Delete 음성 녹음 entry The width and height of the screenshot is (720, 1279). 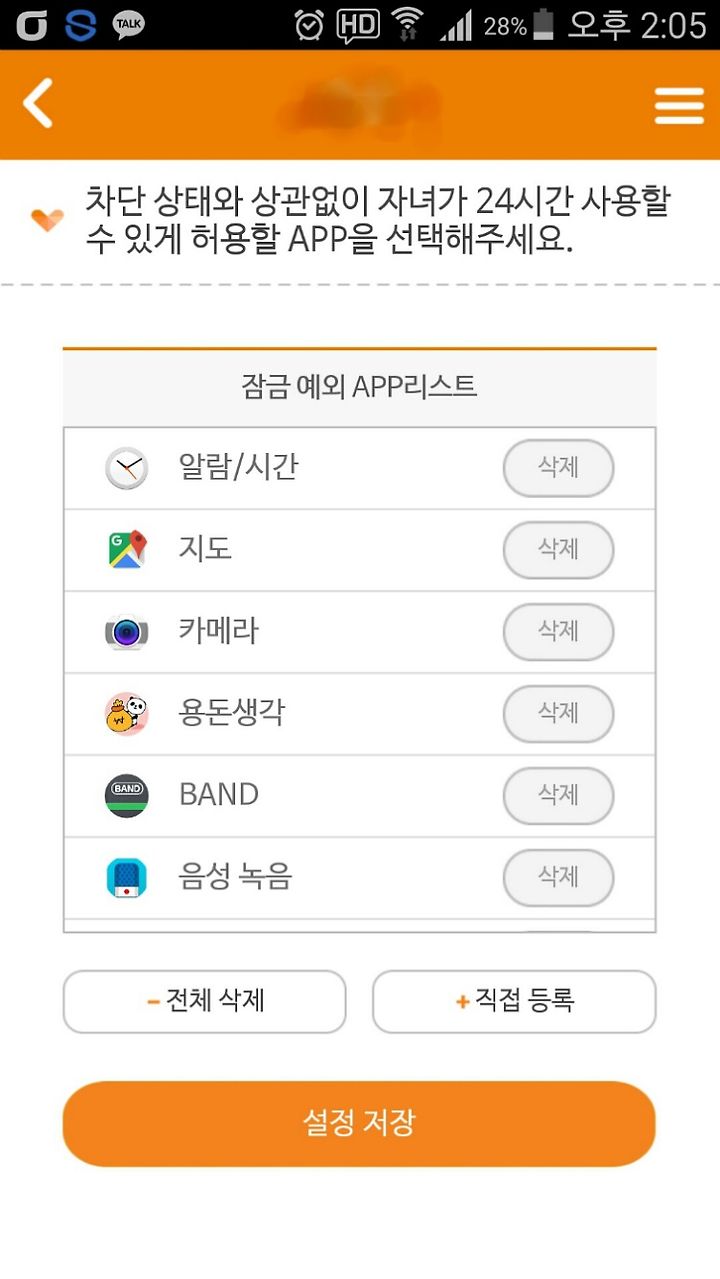tap(558, 878)
